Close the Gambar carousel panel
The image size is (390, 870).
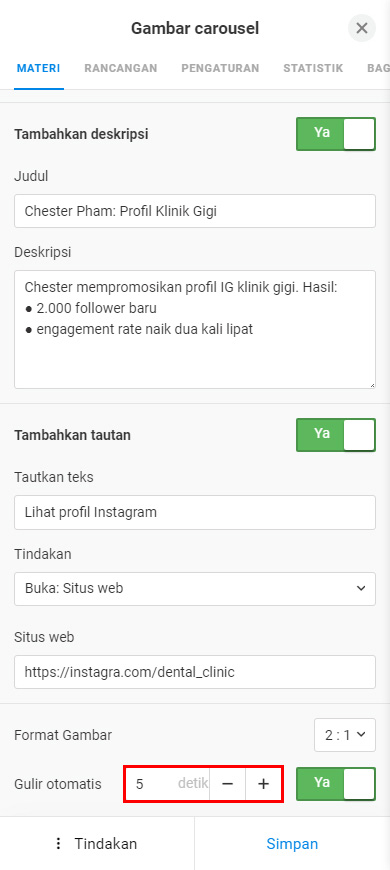click(x=362, y=28)
